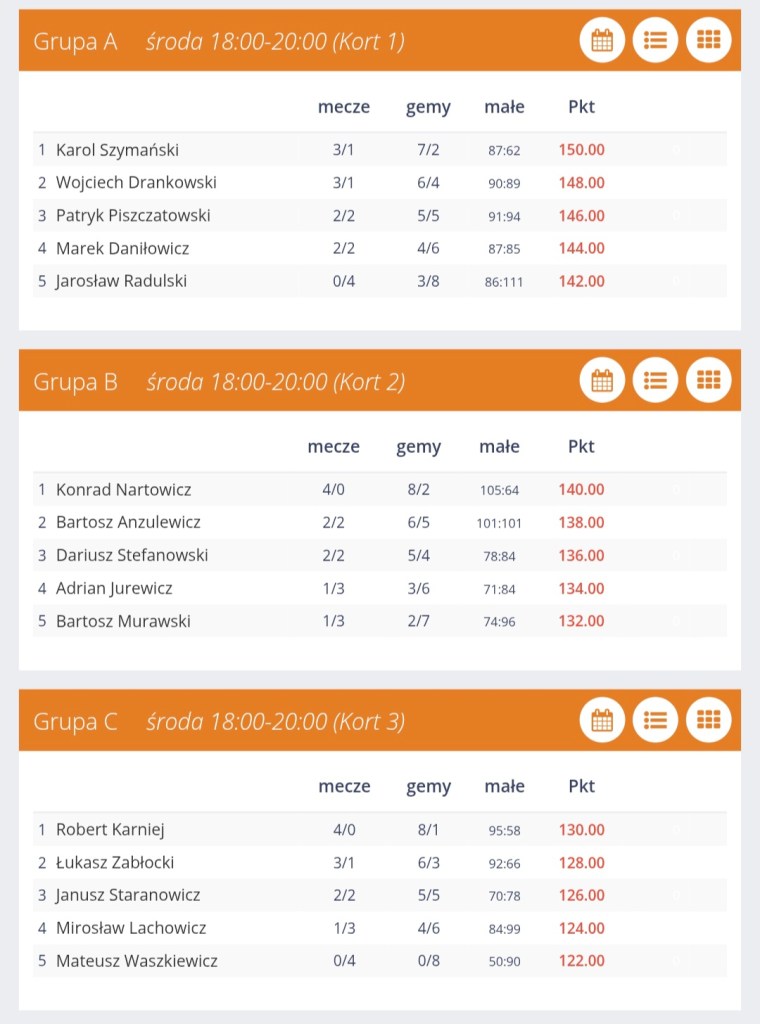This screenshot has width=760, height=1024.
Task: Switch Grupa C to list view
Action: tap(655, 720)
